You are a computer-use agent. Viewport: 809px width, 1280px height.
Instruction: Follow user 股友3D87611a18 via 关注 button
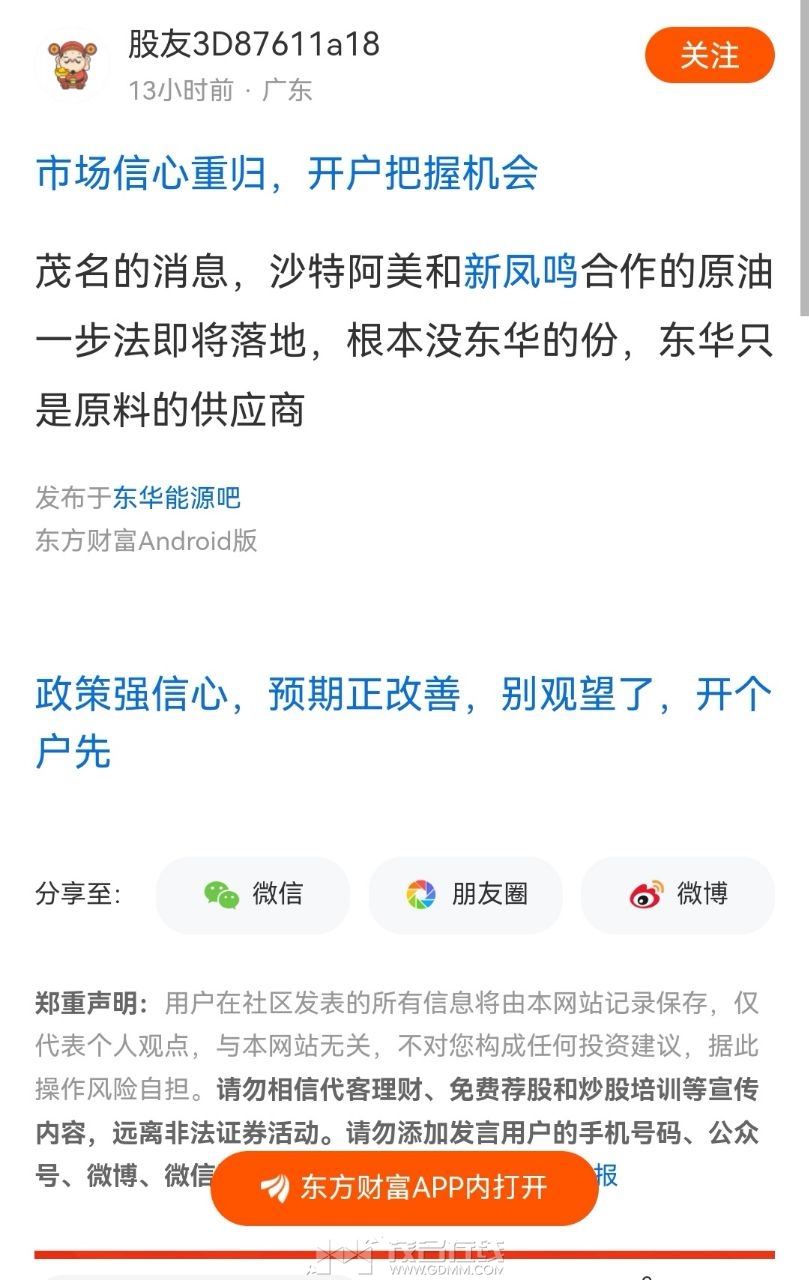709,55
